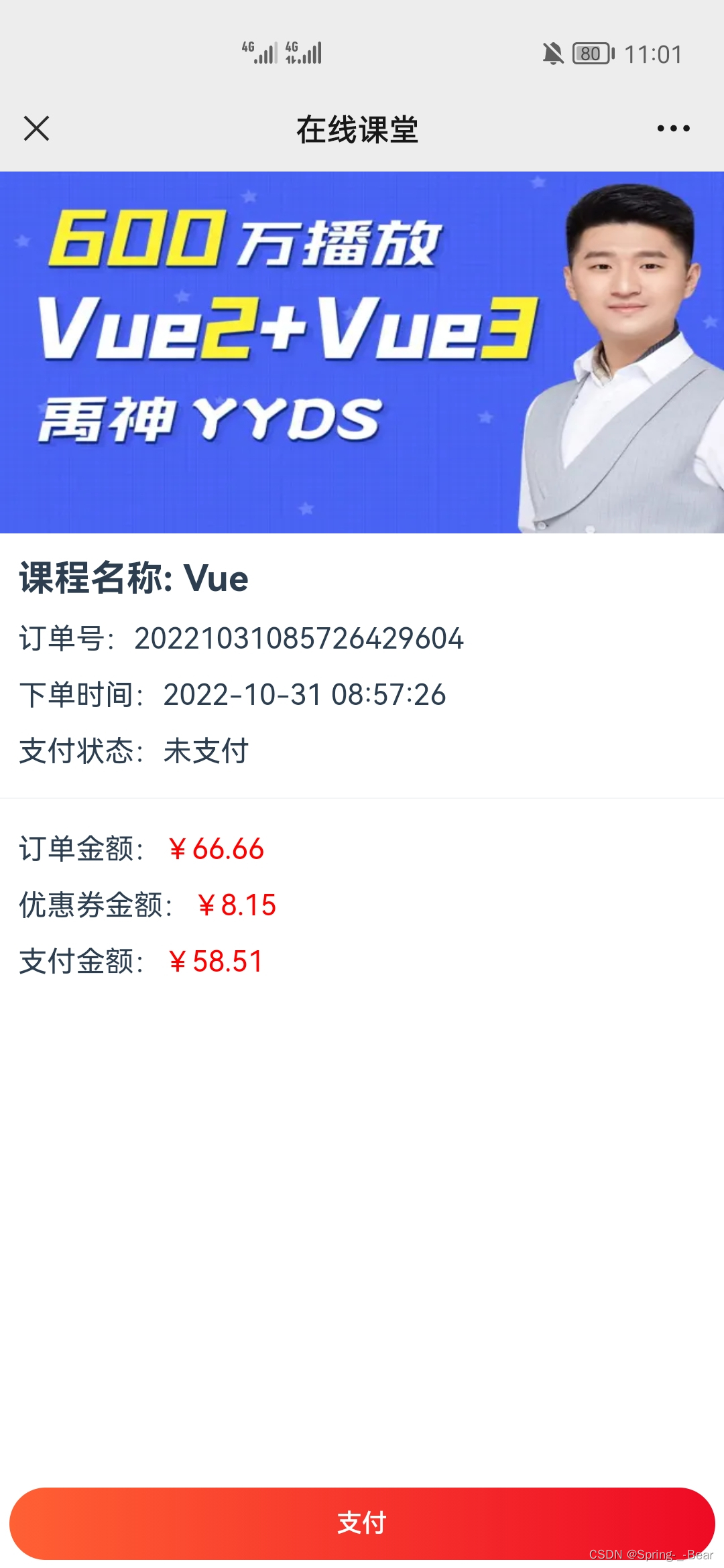Image resolution: width=724 pixels, height=1568 pixels.
Task: Tap the 支付 payment button
Action: click(362, 1523)
